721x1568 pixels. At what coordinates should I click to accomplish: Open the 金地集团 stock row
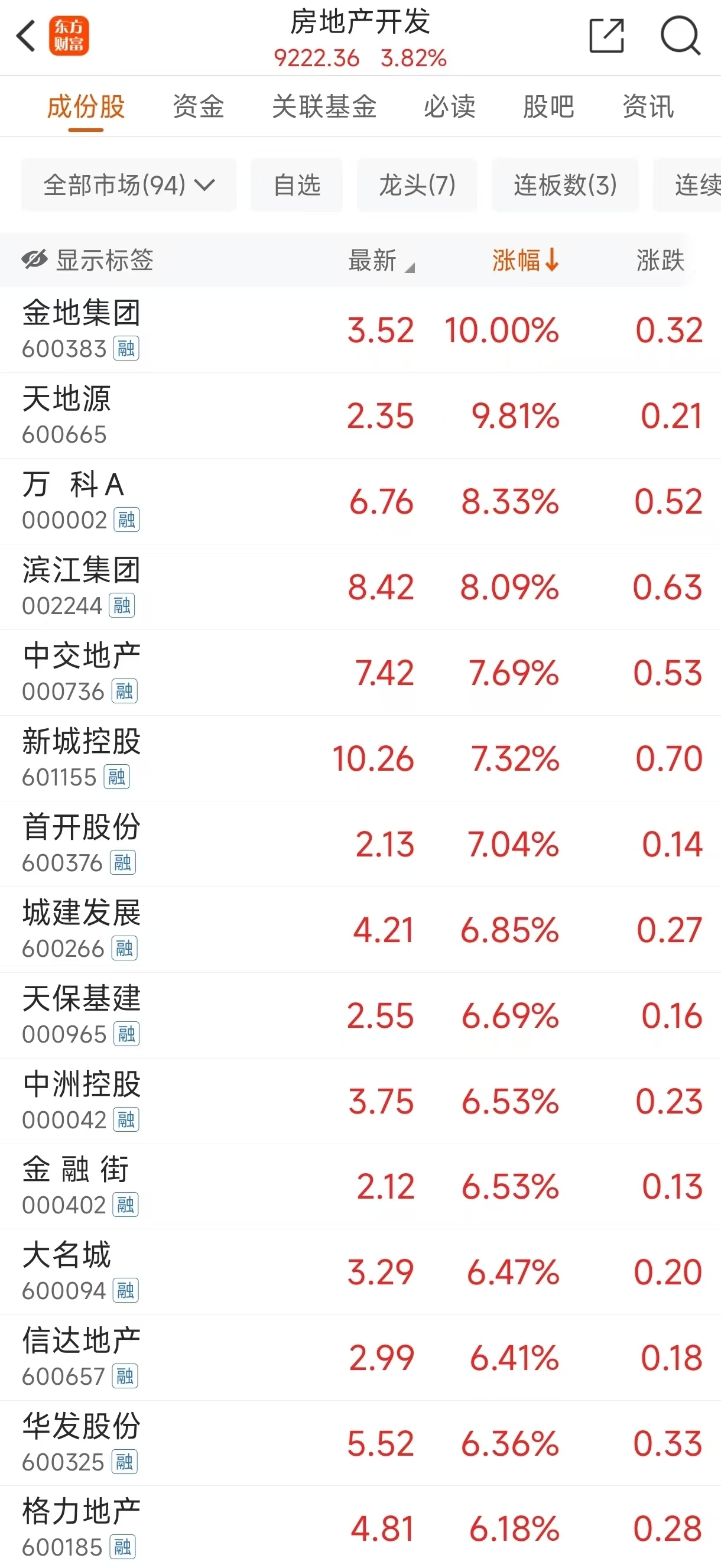coord(360,330)
